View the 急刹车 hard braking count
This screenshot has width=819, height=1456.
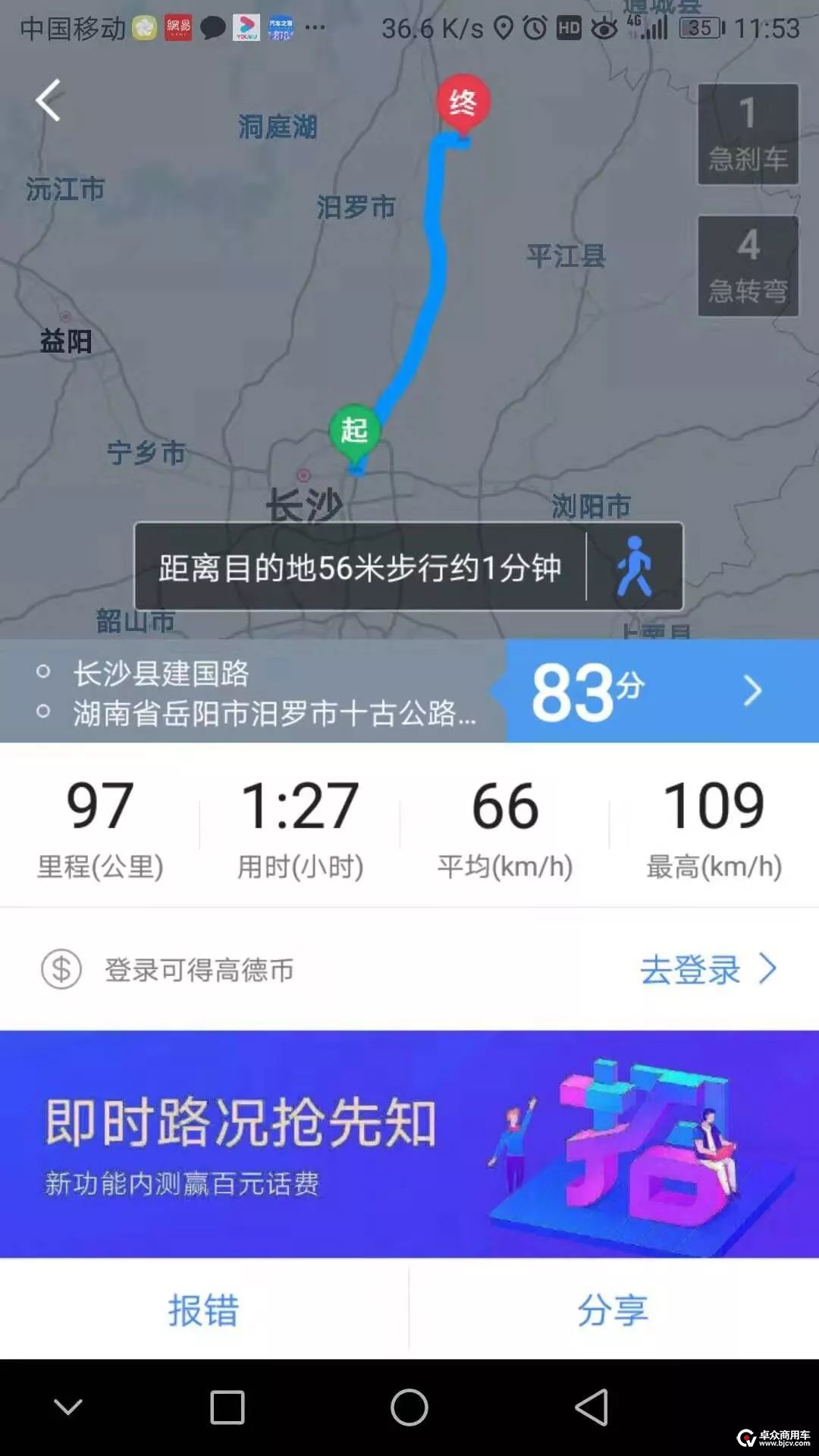pyautogui.click(x=748, y=134)
